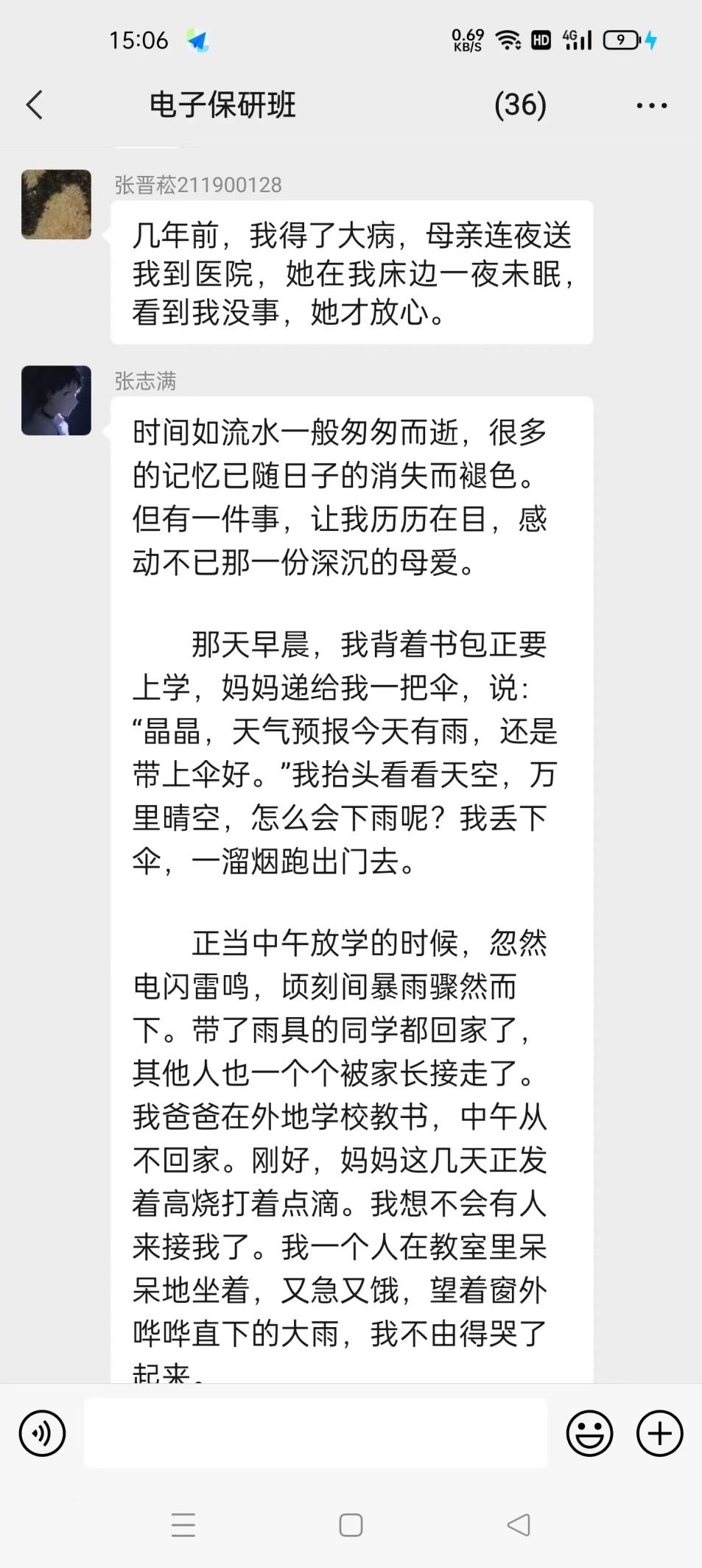Tap the system back triangle button
This screenshot has height=1568, width=702.
[x=519, y=1525]
